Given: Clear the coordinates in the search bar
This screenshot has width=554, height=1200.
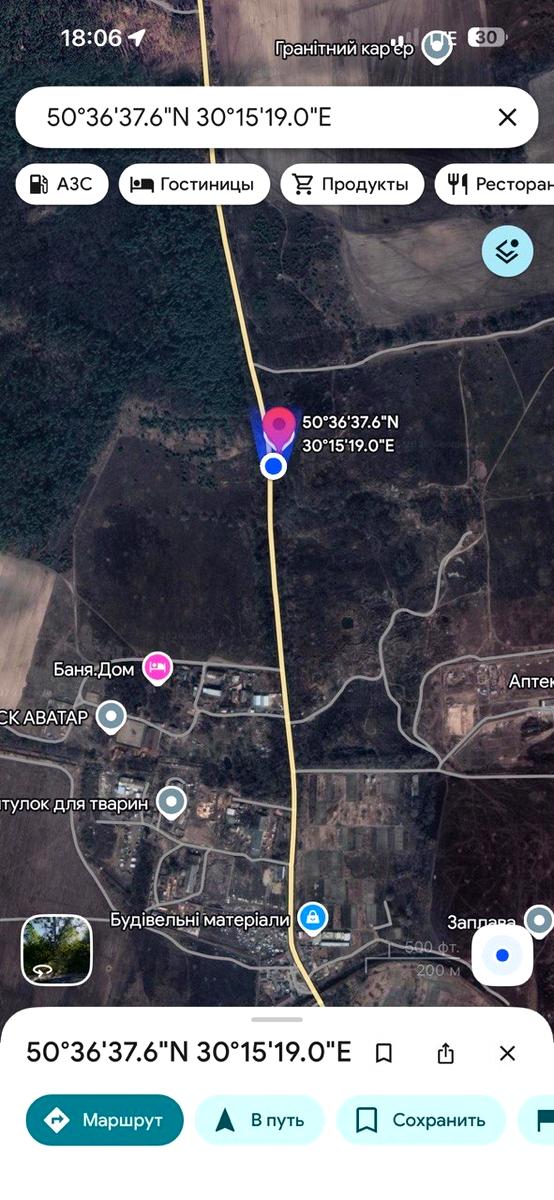Looking at the screenshot, I should [x=507, y=118].
